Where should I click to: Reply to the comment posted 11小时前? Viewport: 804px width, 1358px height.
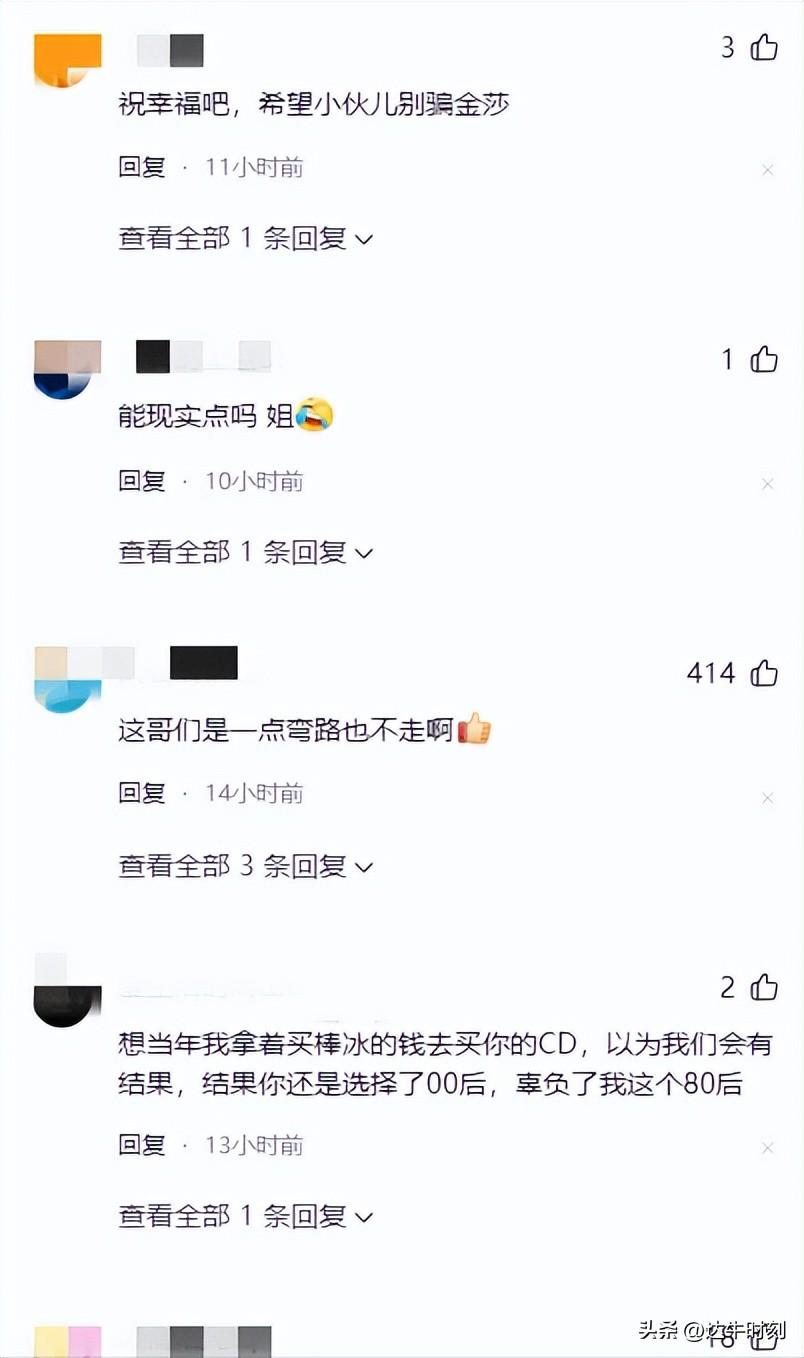[142, 167]
